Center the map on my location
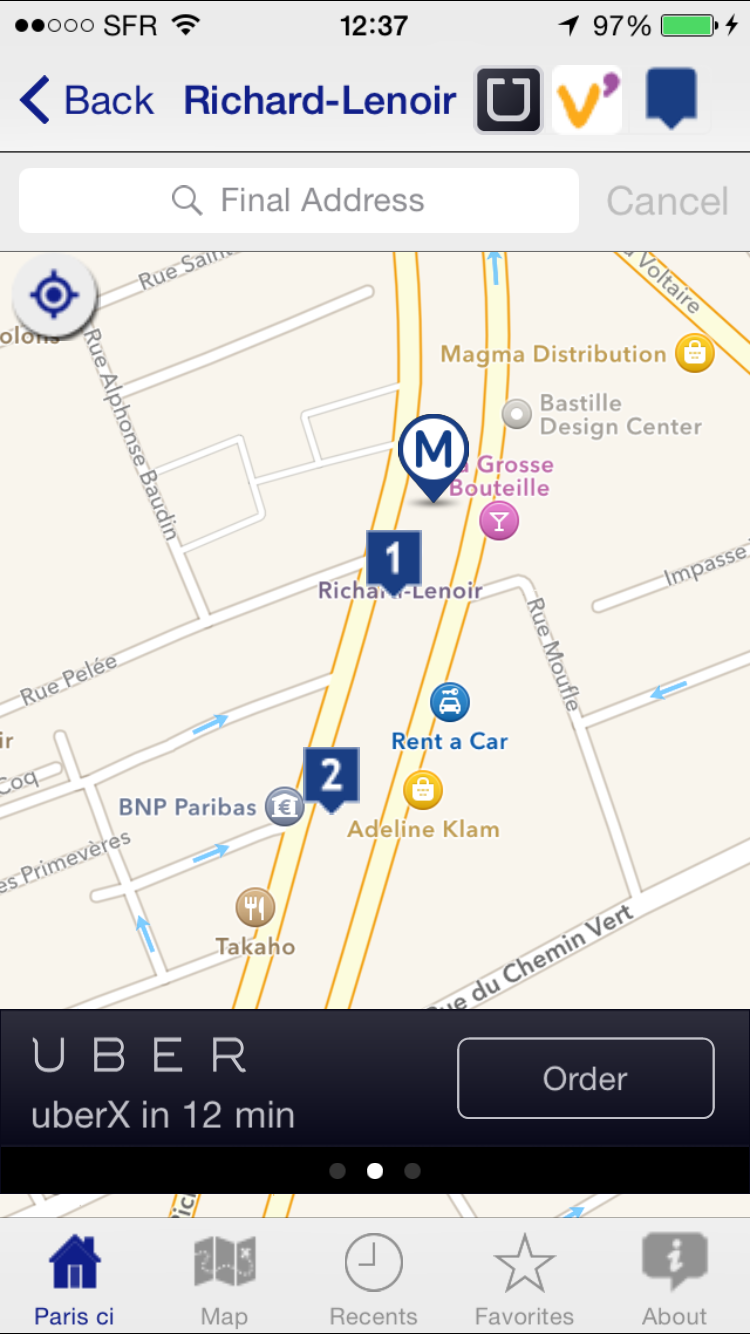Screen dimensions: 750x1334 (x=54, y=295)
